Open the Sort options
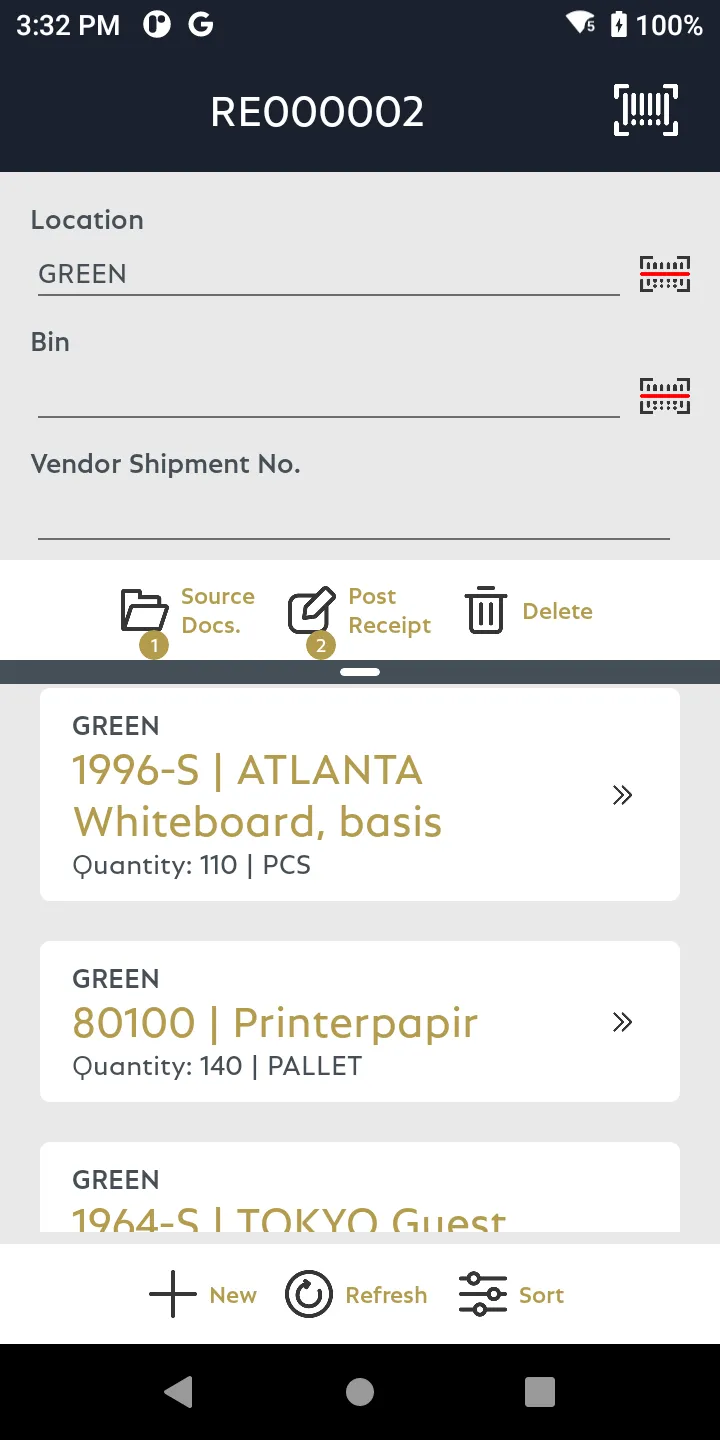Viewport: 720px width, 1440px height. coord(511,1295)
